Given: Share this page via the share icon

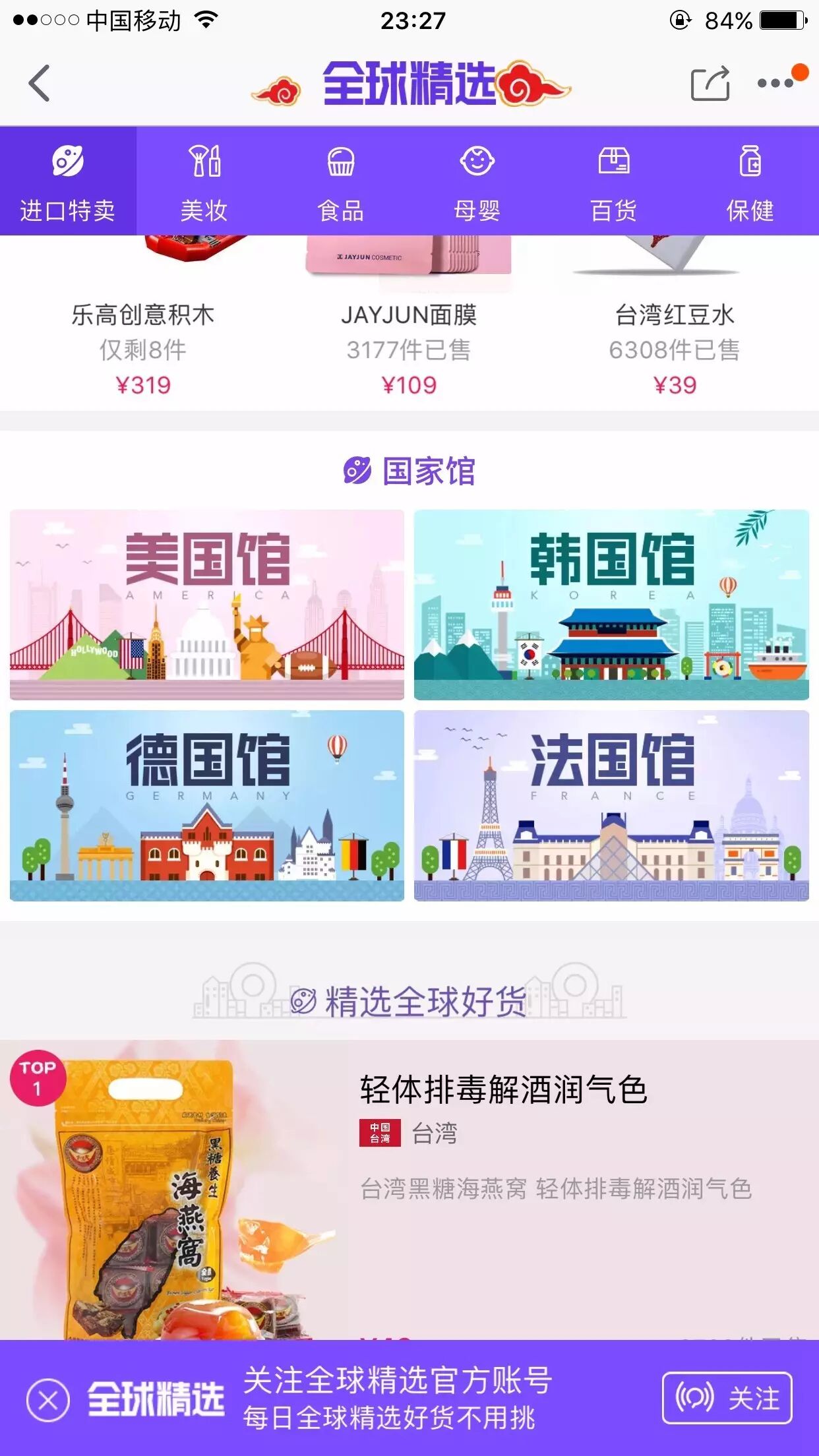Looking at the screenshot, I should [710, 84].
